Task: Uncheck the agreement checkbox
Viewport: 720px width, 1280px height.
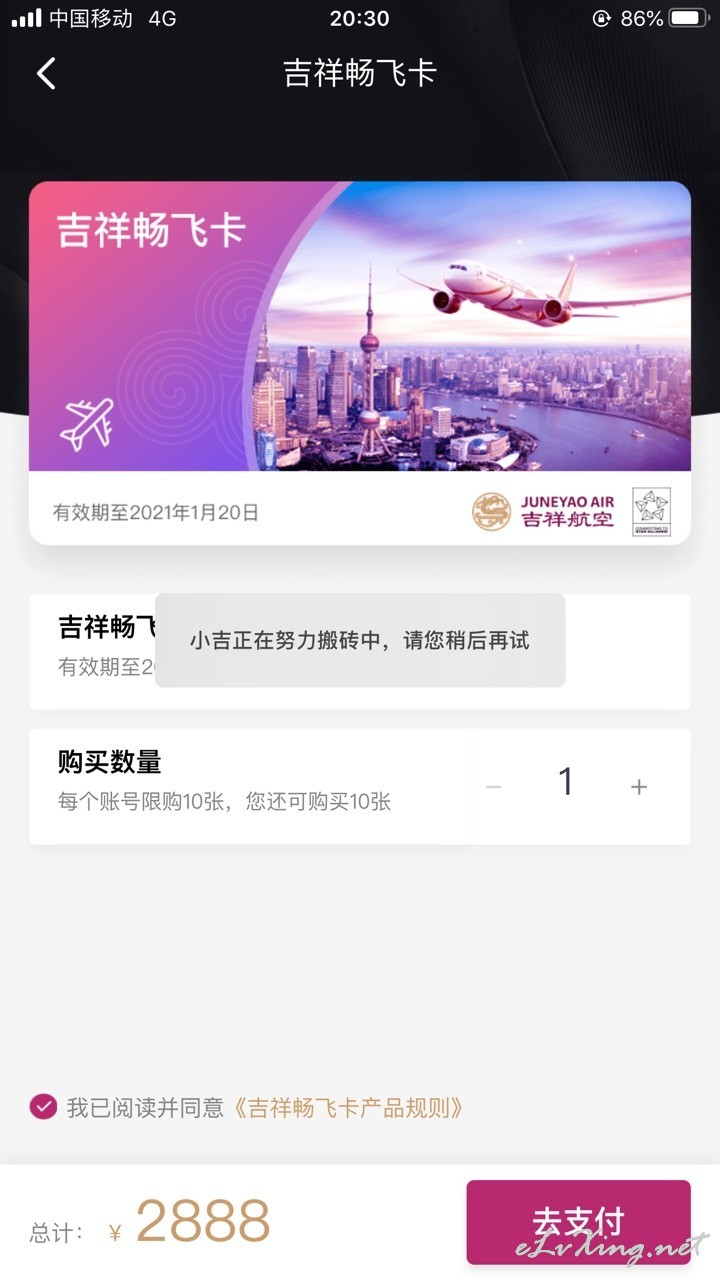Action: click(43, 1107)
